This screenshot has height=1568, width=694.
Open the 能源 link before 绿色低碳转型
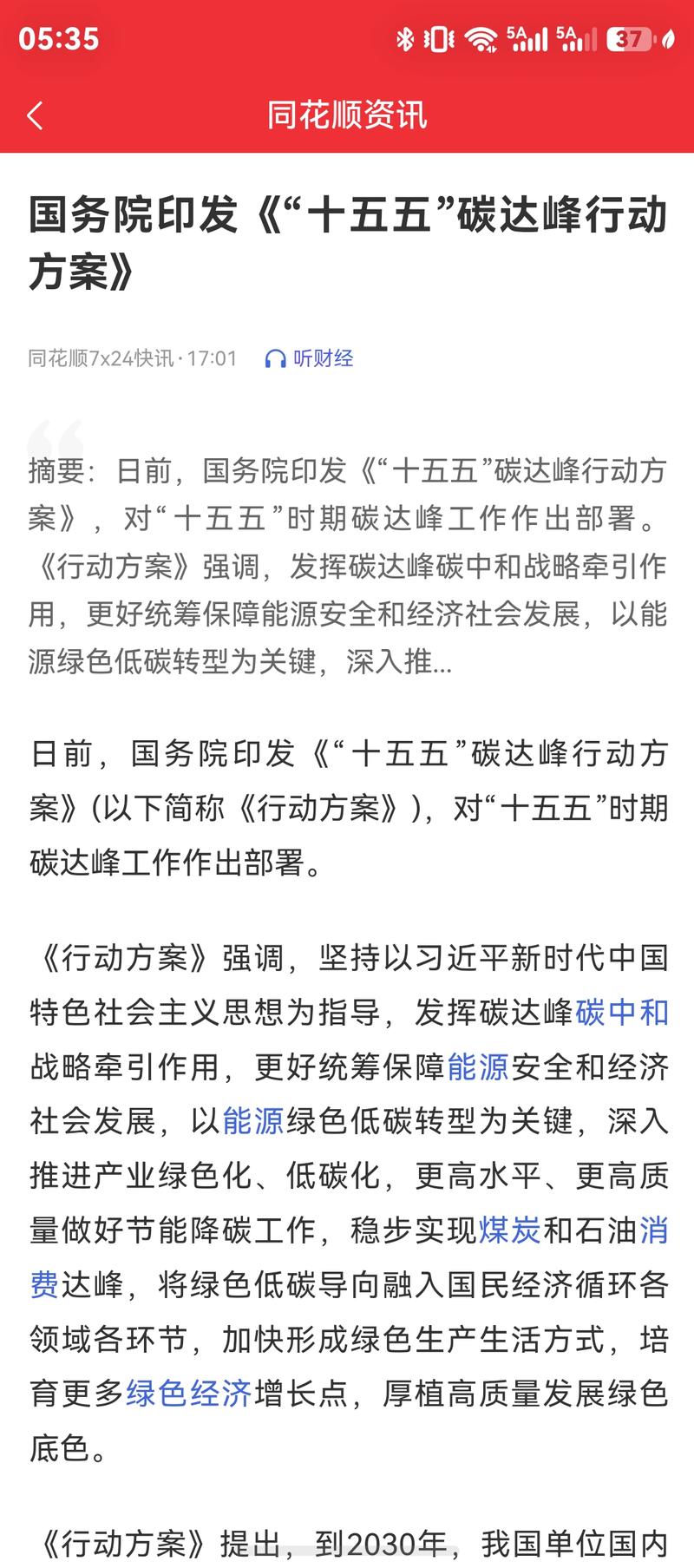point(253,1121)
